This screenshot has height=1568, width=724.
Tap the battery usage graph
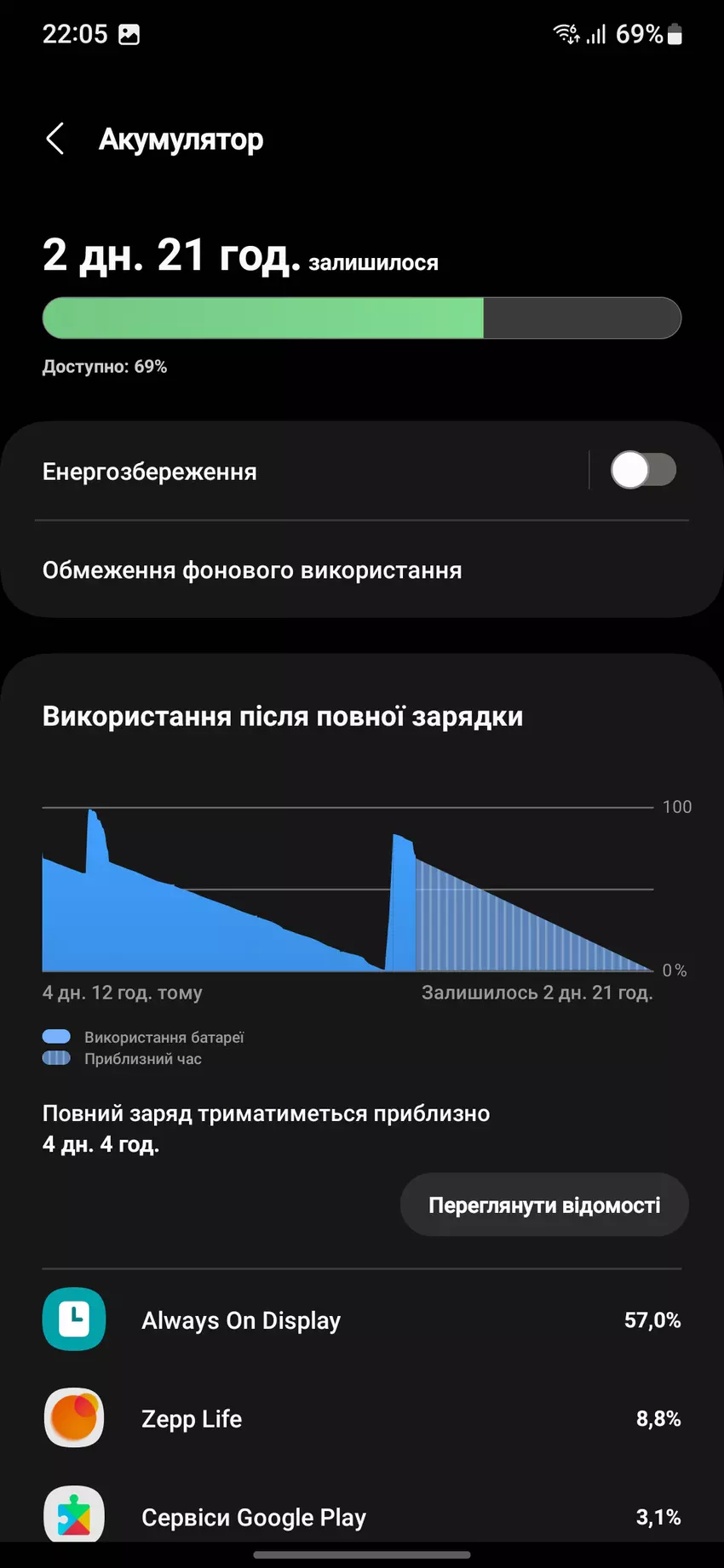point(348,890)
